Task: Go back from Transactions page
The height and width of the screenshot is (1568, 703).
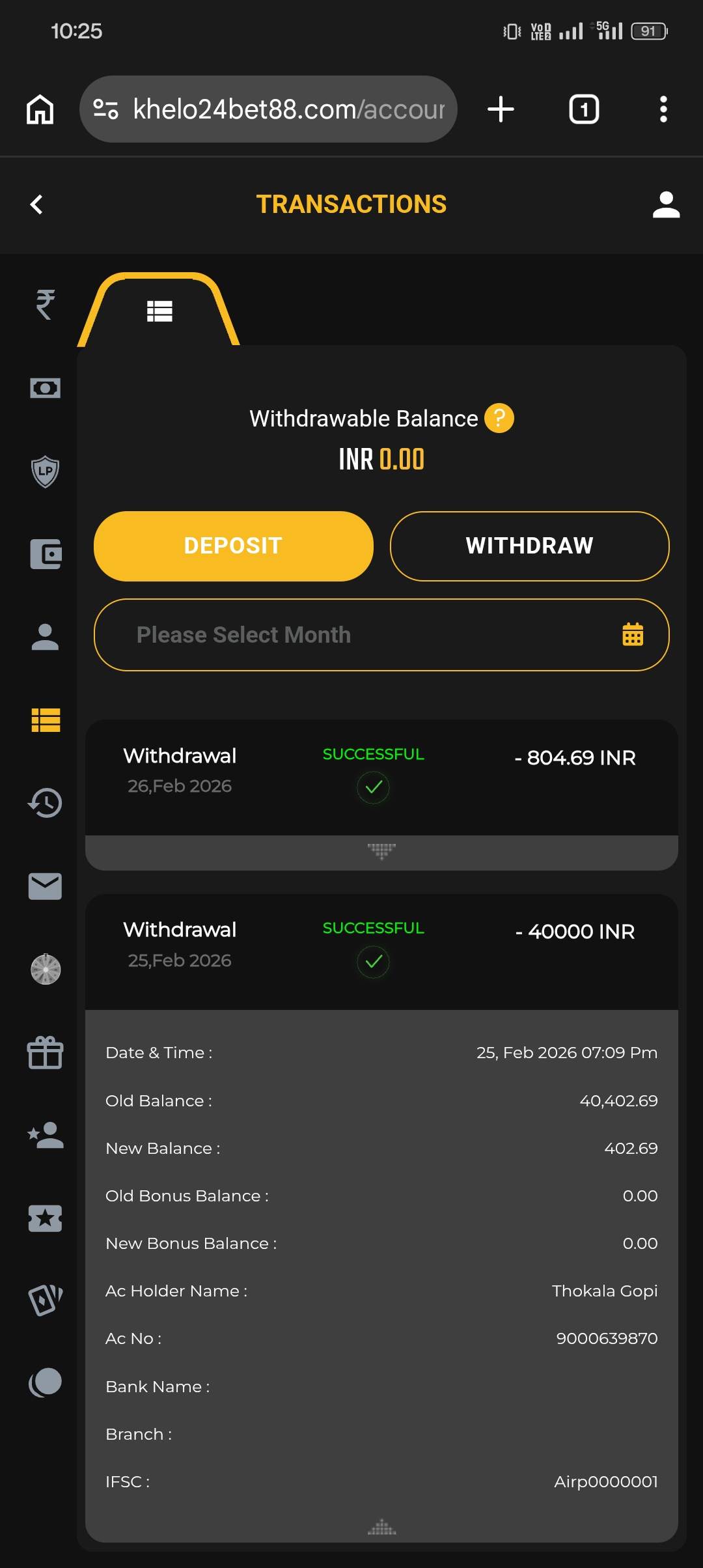Action: tap(37, 204)
